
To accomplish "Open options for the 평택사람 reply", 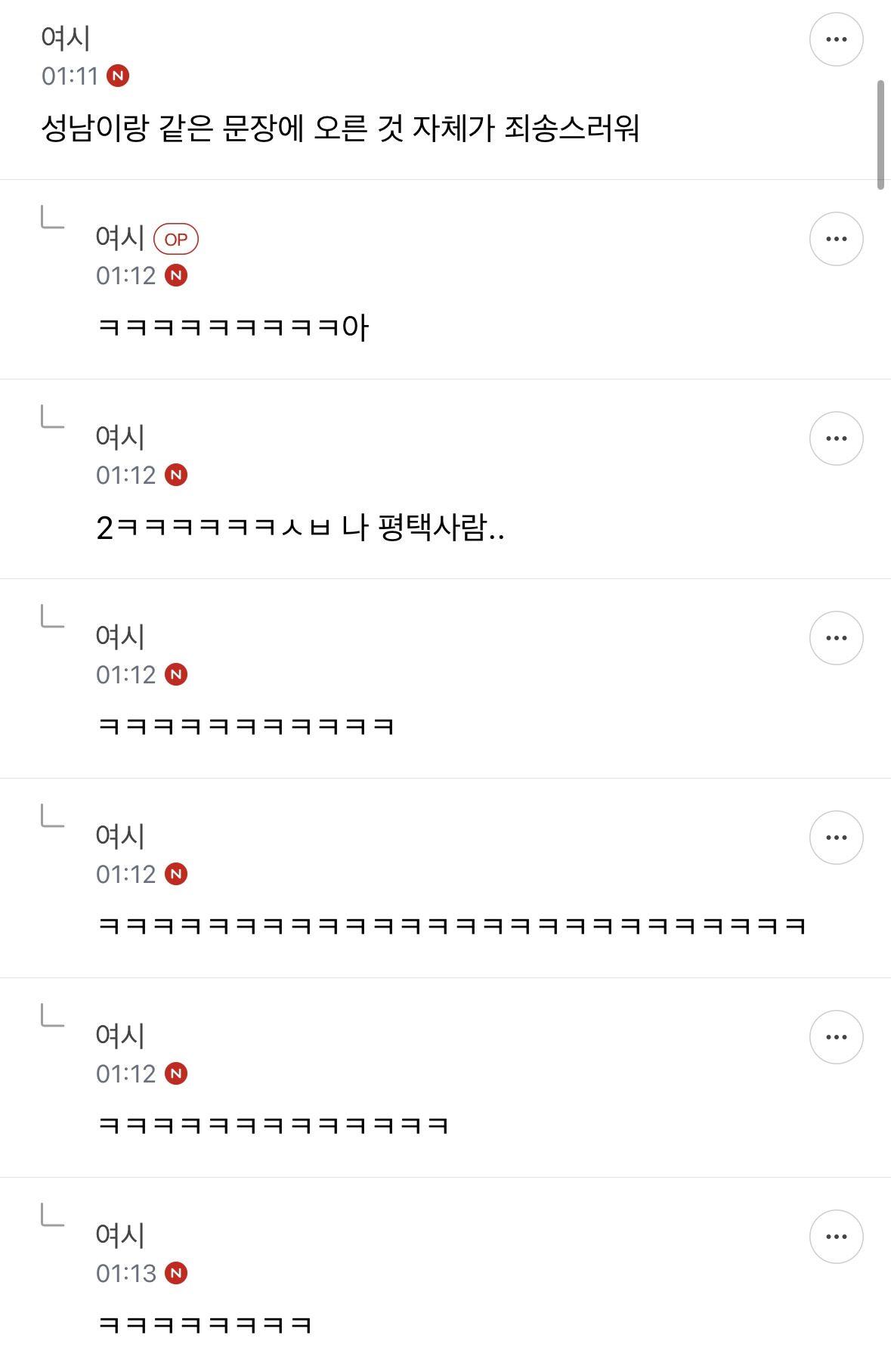I will click(836, 438).
